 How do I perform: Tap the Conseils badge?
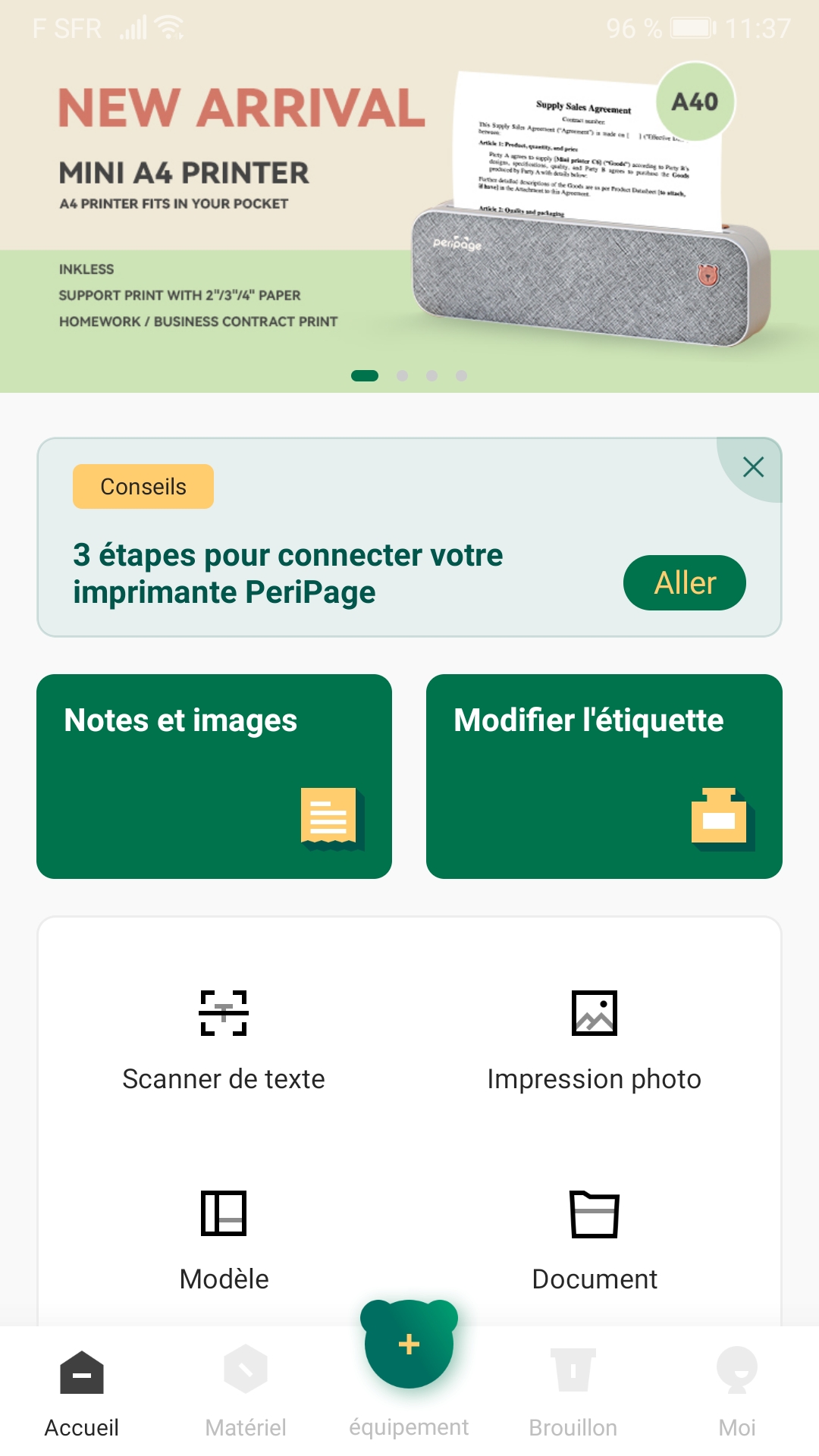(143, 486)
